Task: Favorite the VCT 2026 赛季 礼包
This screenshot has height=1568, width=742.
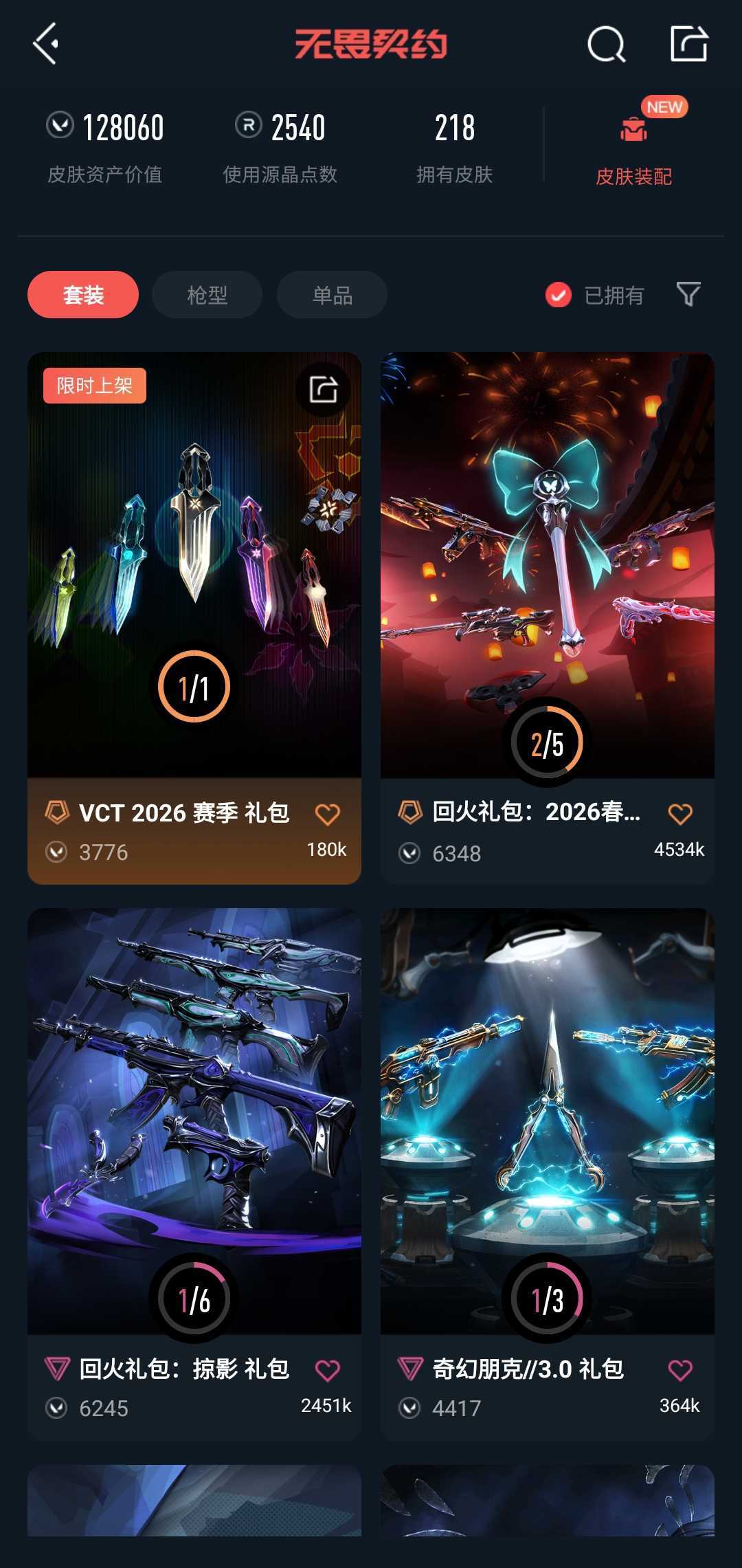Action: click(x=327, y=815)
